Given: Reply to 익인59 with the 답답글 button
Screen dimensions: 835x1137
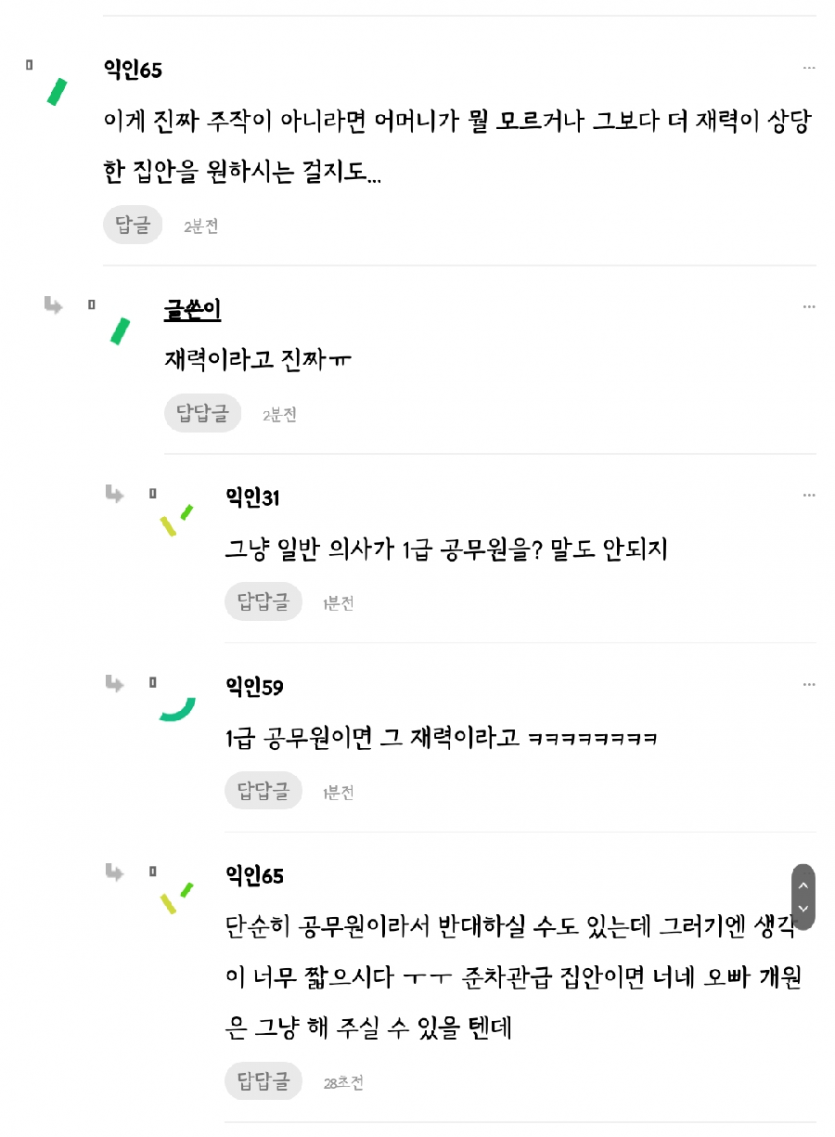Looking at the screenshot, I should 263,791.
